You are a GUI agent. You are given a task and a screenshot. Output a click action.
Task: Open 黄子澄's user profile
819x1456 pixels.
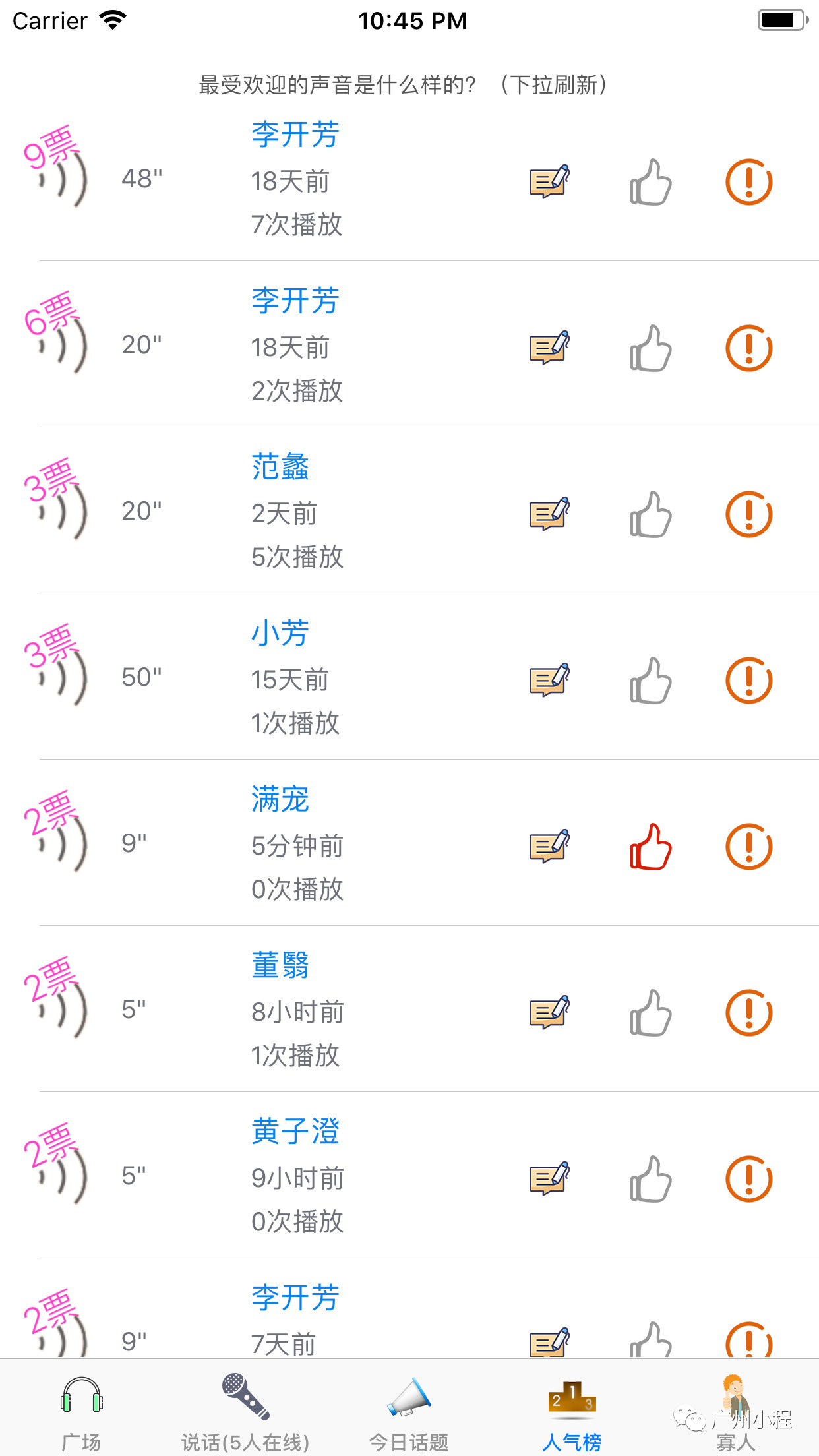(x=295, y=1132)
